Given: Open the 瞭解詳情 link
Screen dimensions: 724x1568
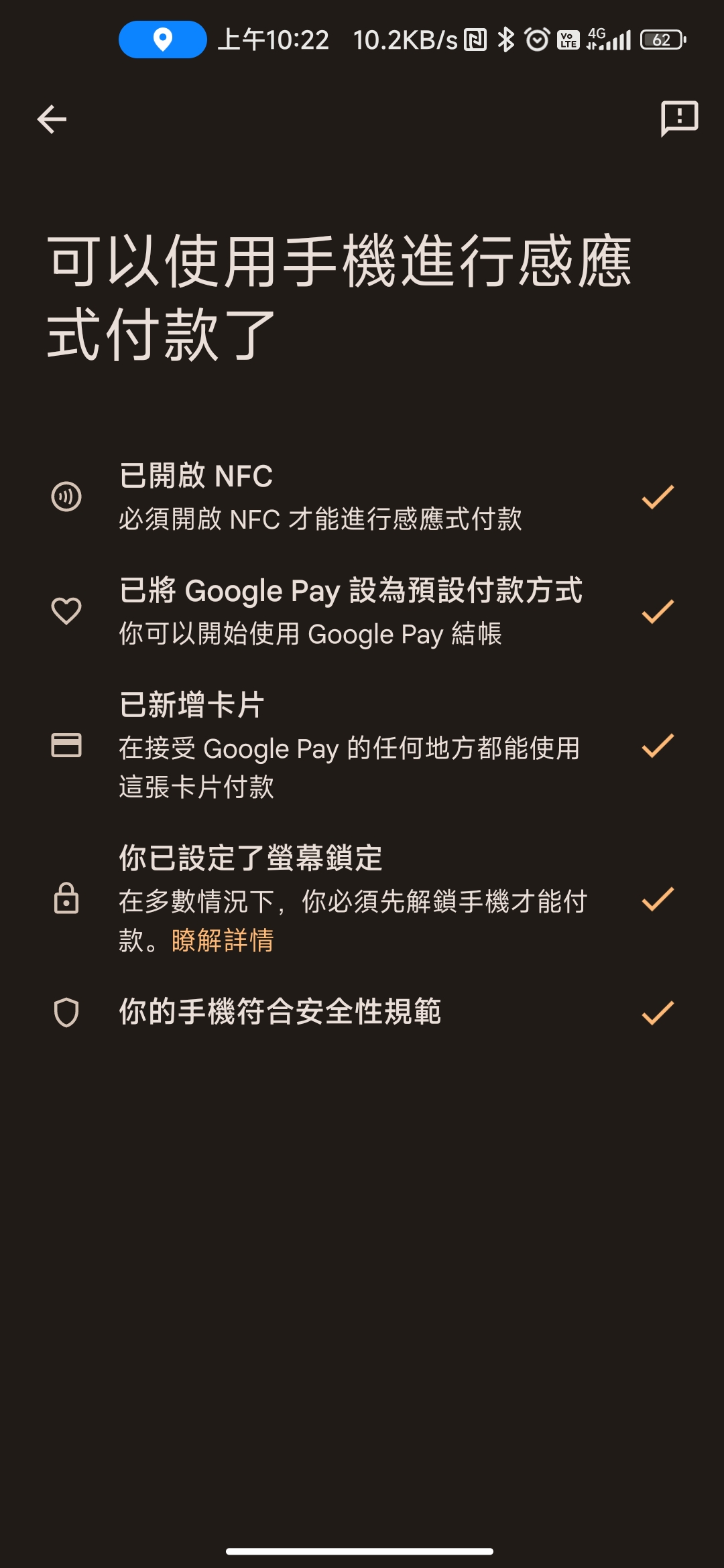Looking at the screenshot, I should (223, 941).
